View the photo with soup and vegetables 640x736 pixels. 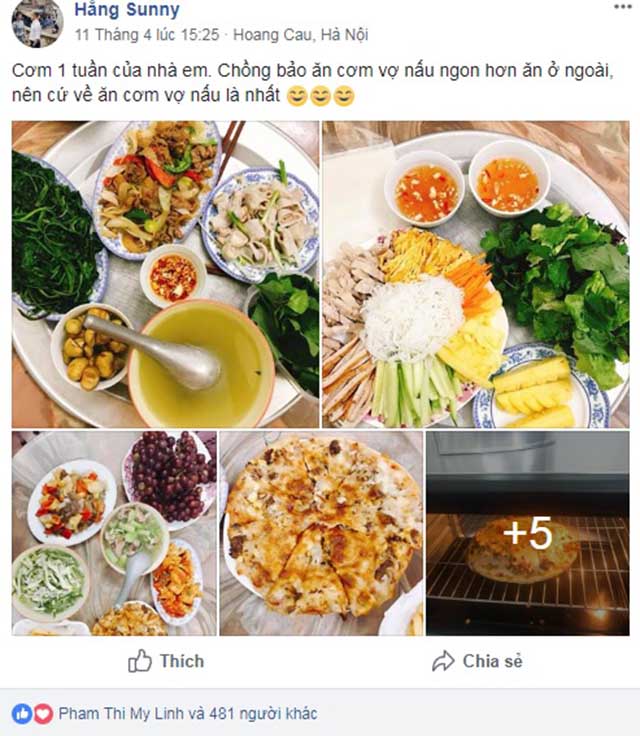(x=165, y=273)
